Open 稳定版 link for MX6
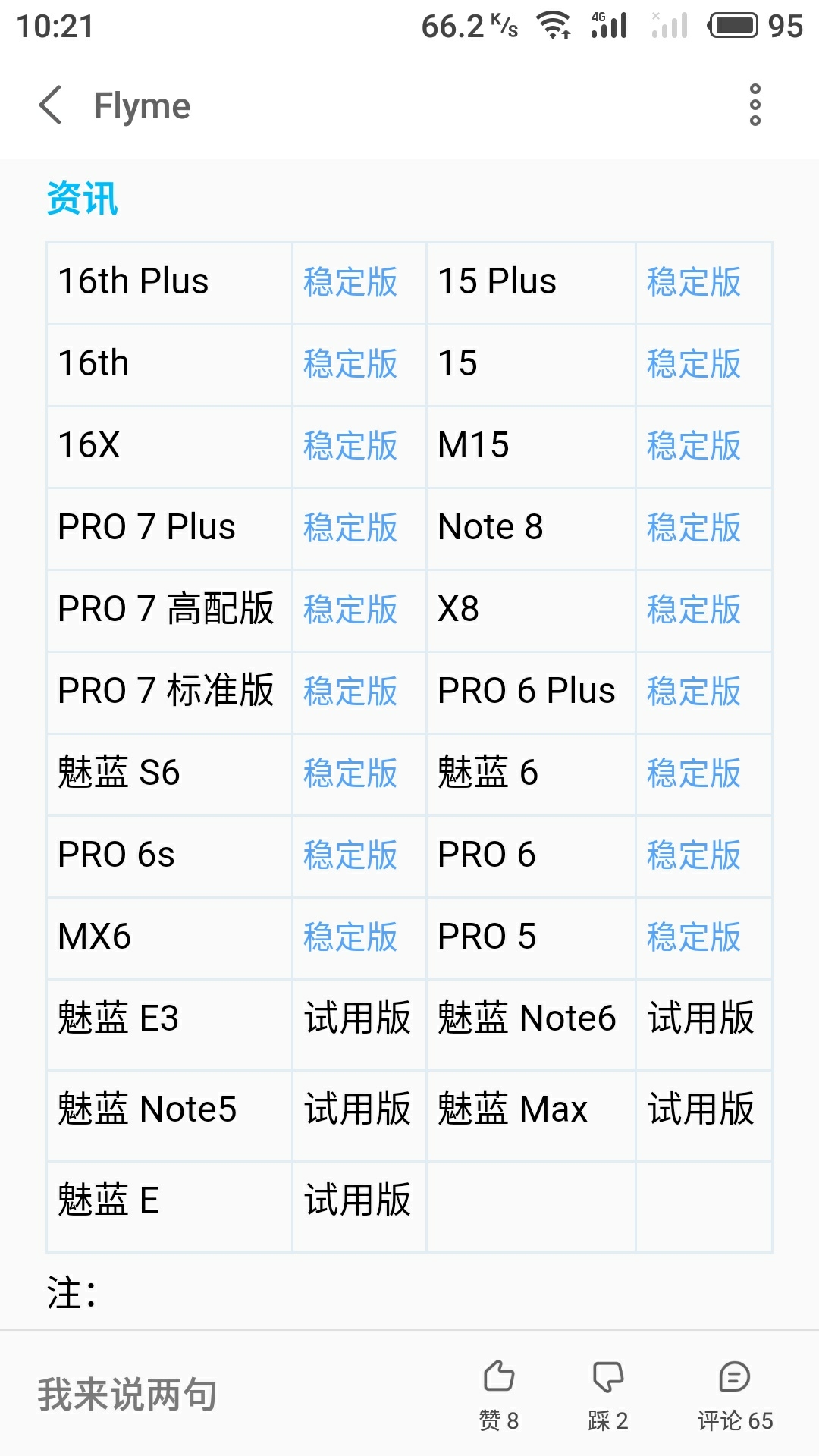Viewport: 819px width, 1456px height. (350, 938)
